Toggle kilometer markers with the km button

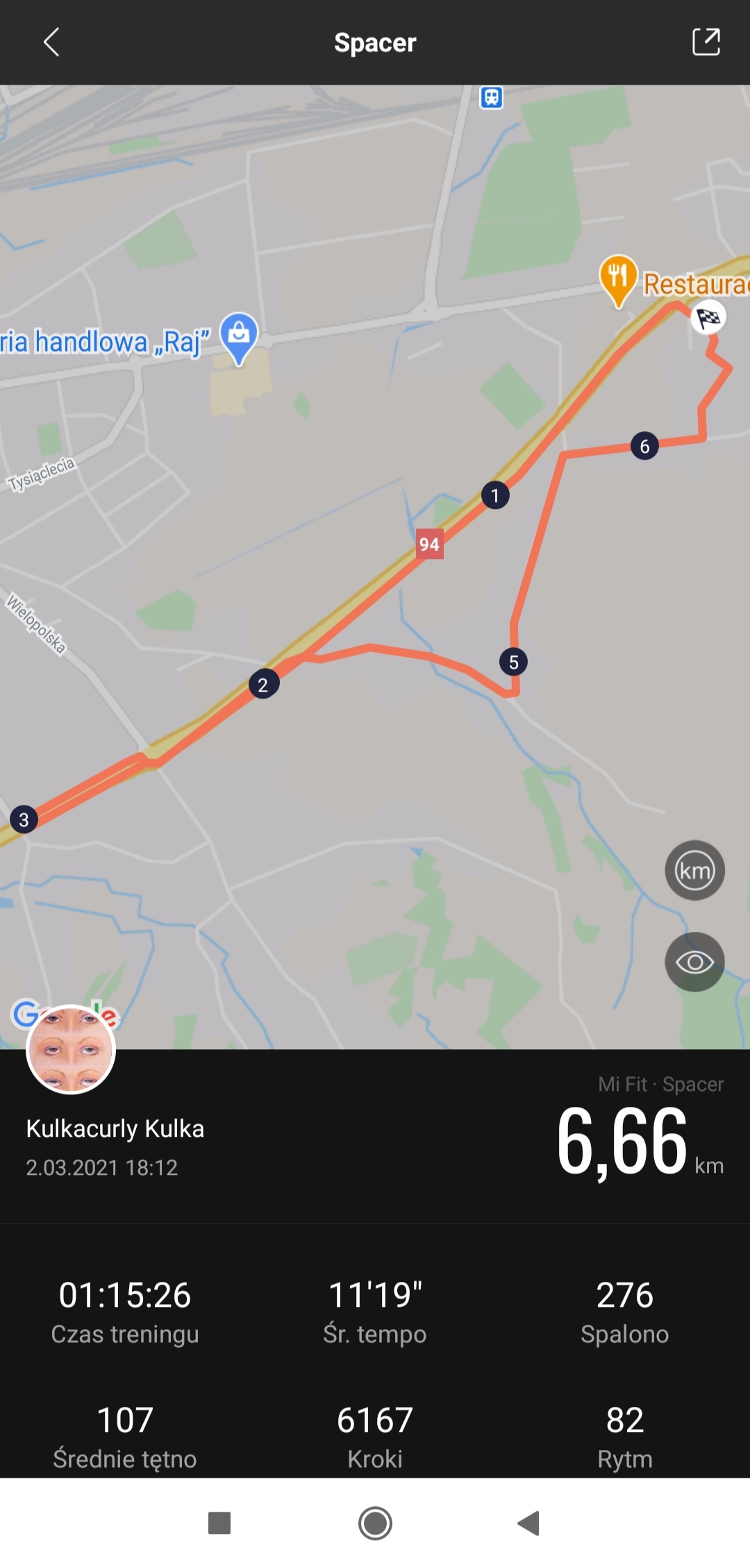coord(694,870)
